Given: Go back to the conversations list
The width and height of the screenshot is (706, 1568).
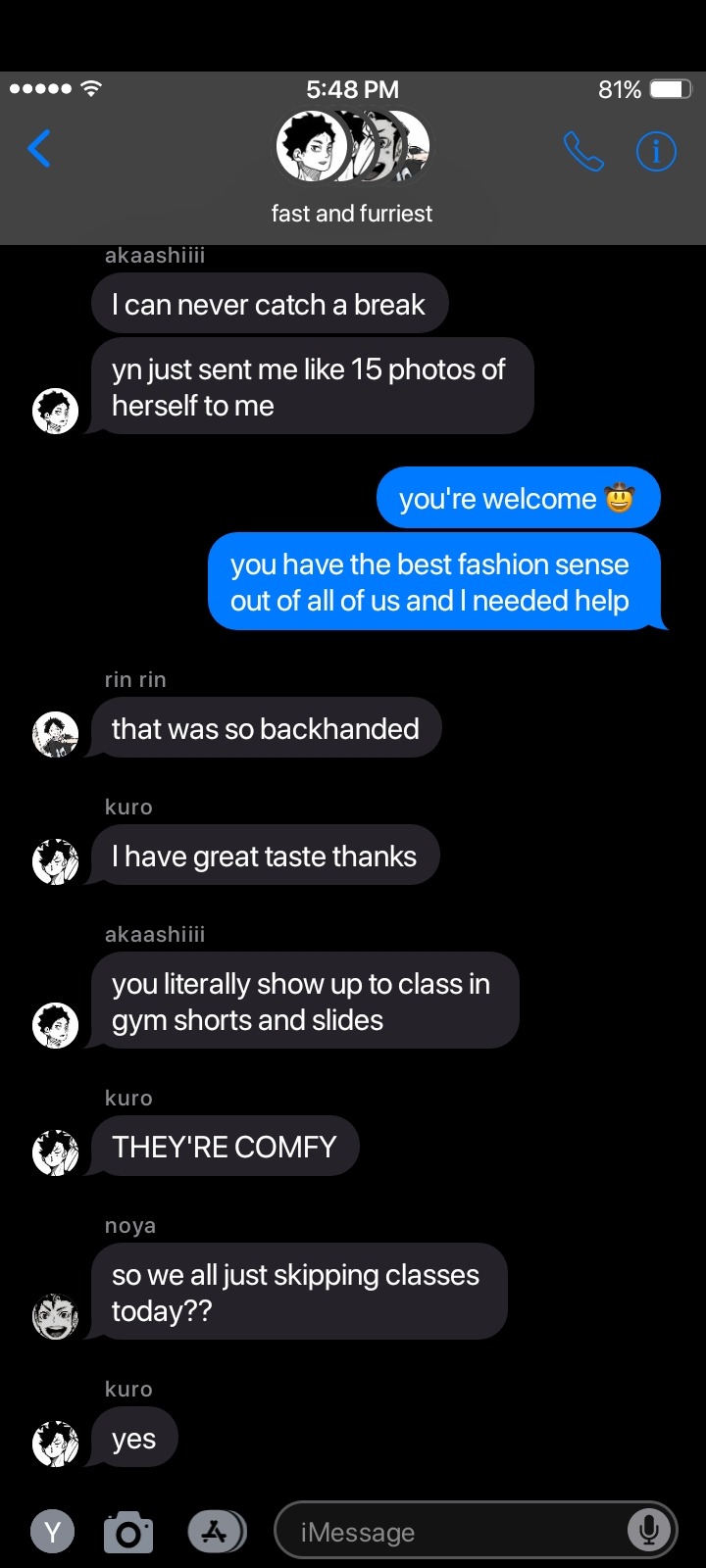Looking at the screenshot, I should point(39,150).
